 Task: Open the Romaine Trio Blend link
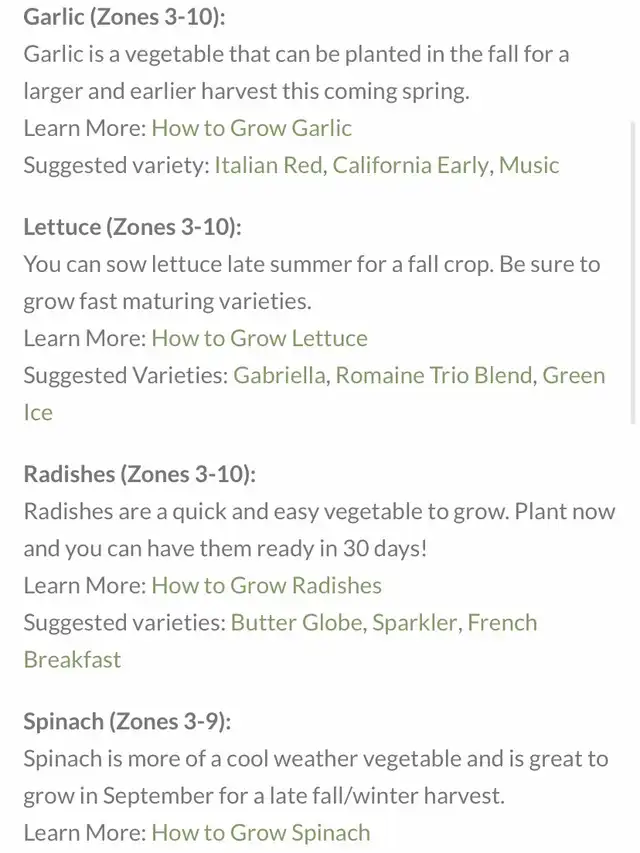click(x=434, y=375)
